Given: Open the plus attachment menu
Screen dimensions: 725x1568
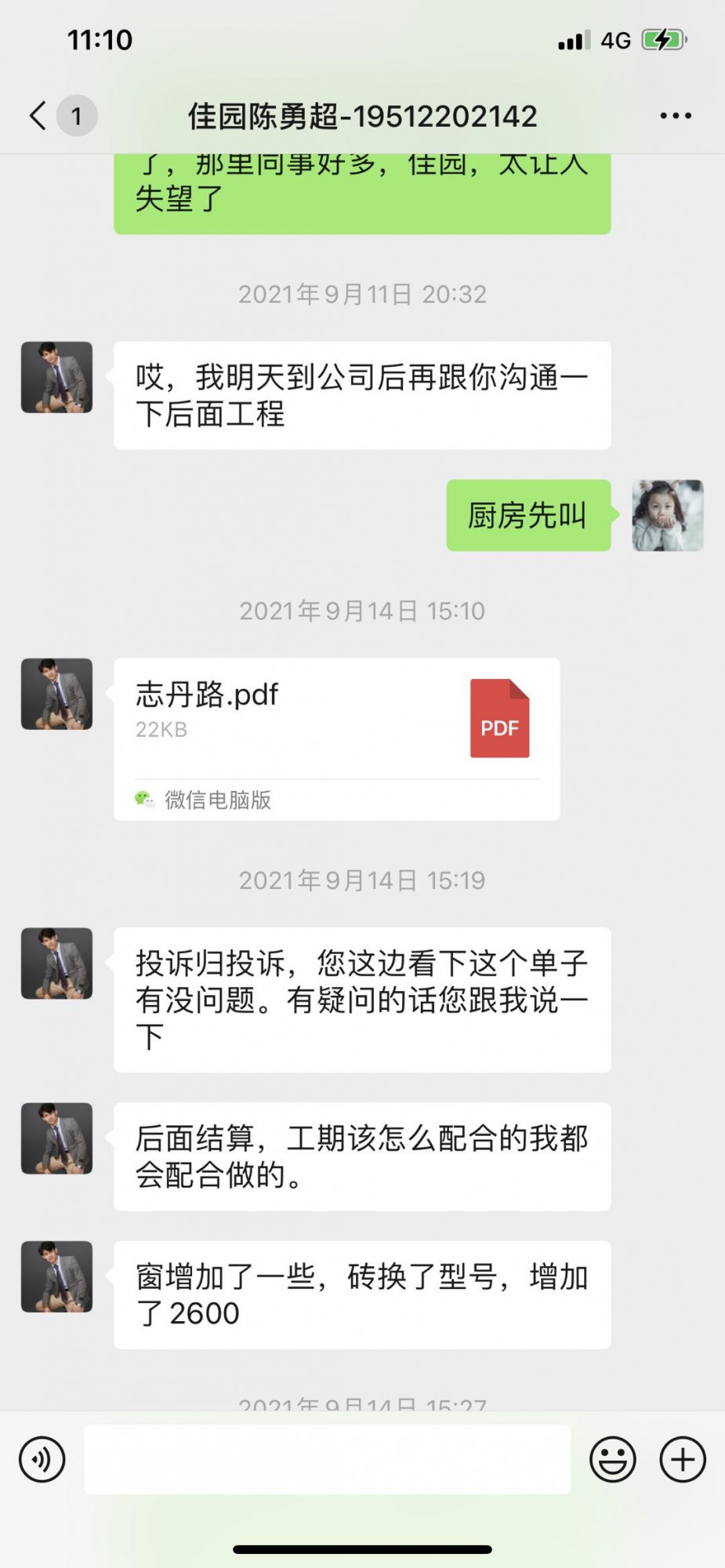Looking at the screenshot, I should pos(682,1460).
